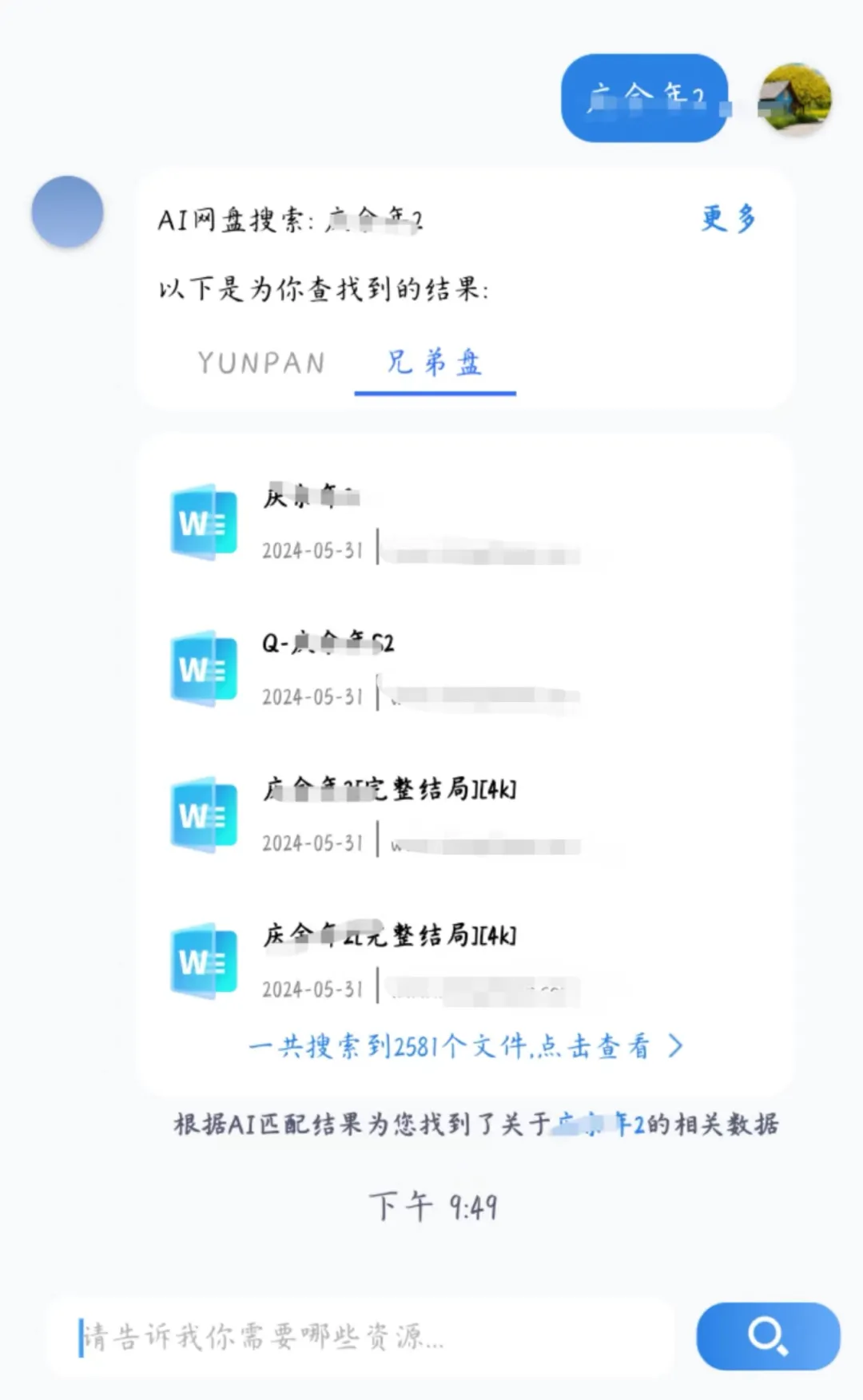Open the file result starting with Q-
This screenshot has width=863, height=1400.
point(463,669)
